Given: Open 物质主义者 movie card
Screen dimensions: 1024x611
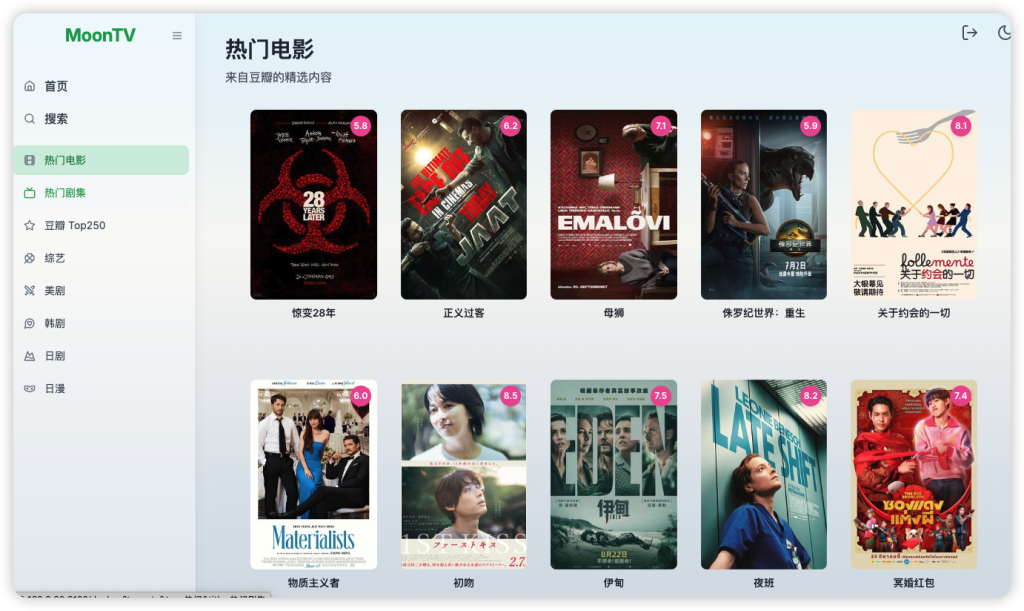Looking at the screenshot, I should pos(313,475).
